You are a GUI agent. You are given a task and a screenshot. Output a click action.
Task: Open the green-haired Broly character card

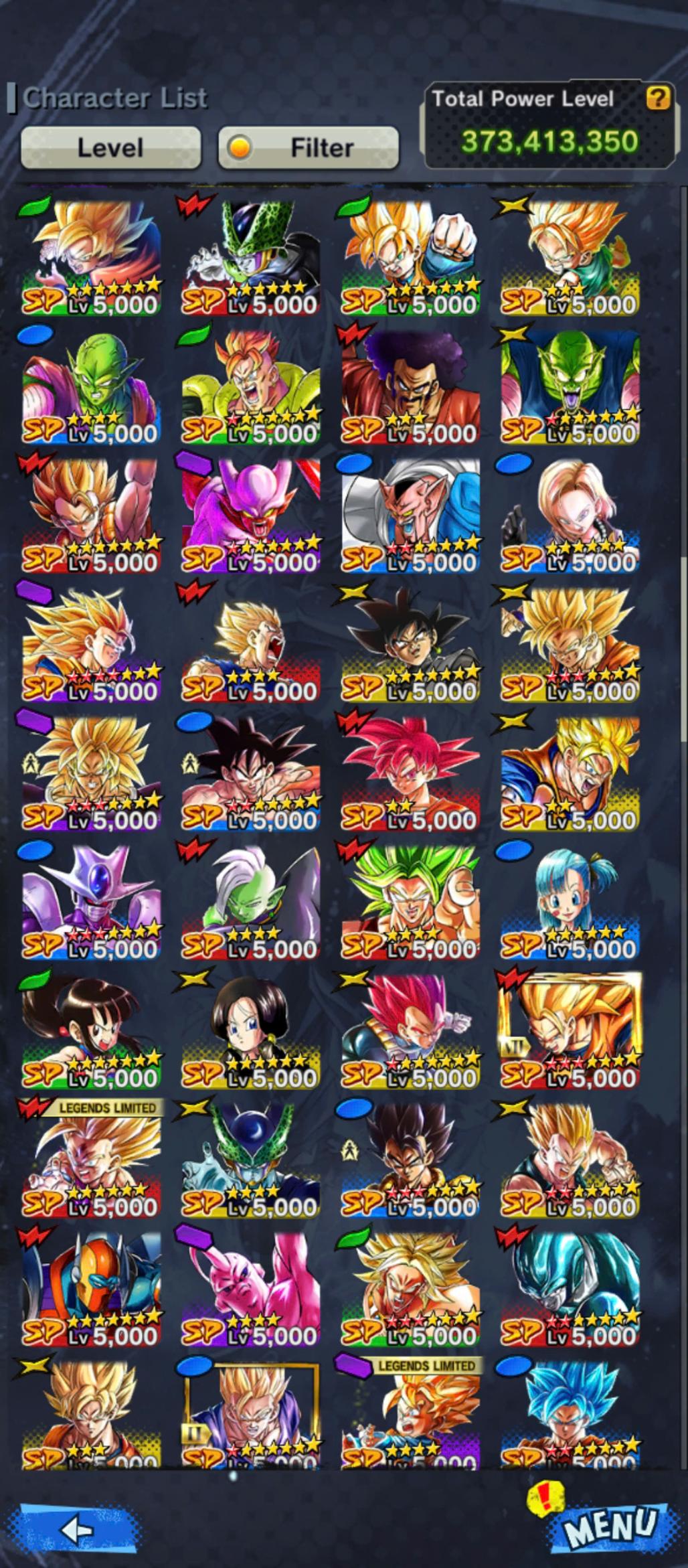pos(410,900)
